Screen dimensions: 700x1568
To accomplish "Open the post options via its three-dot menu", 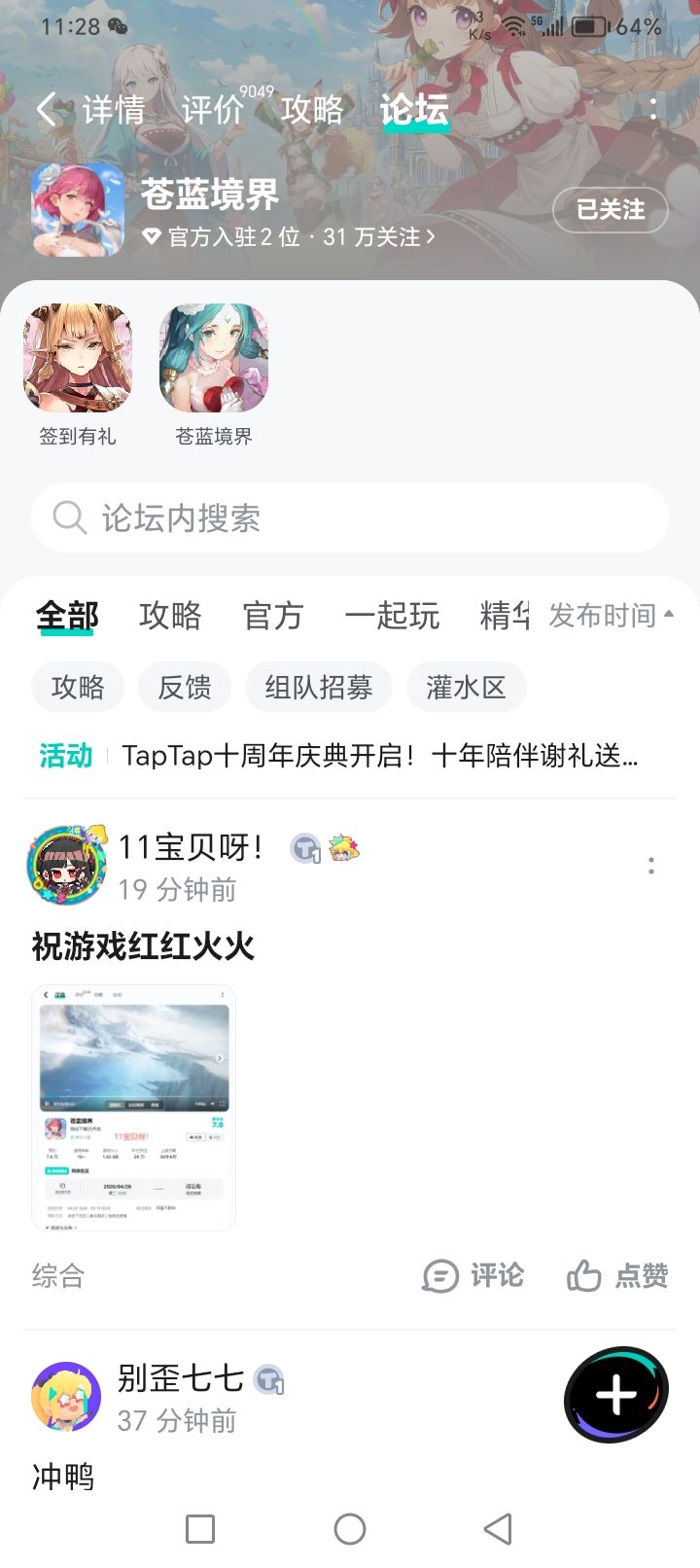I will (x=651, y=866).
